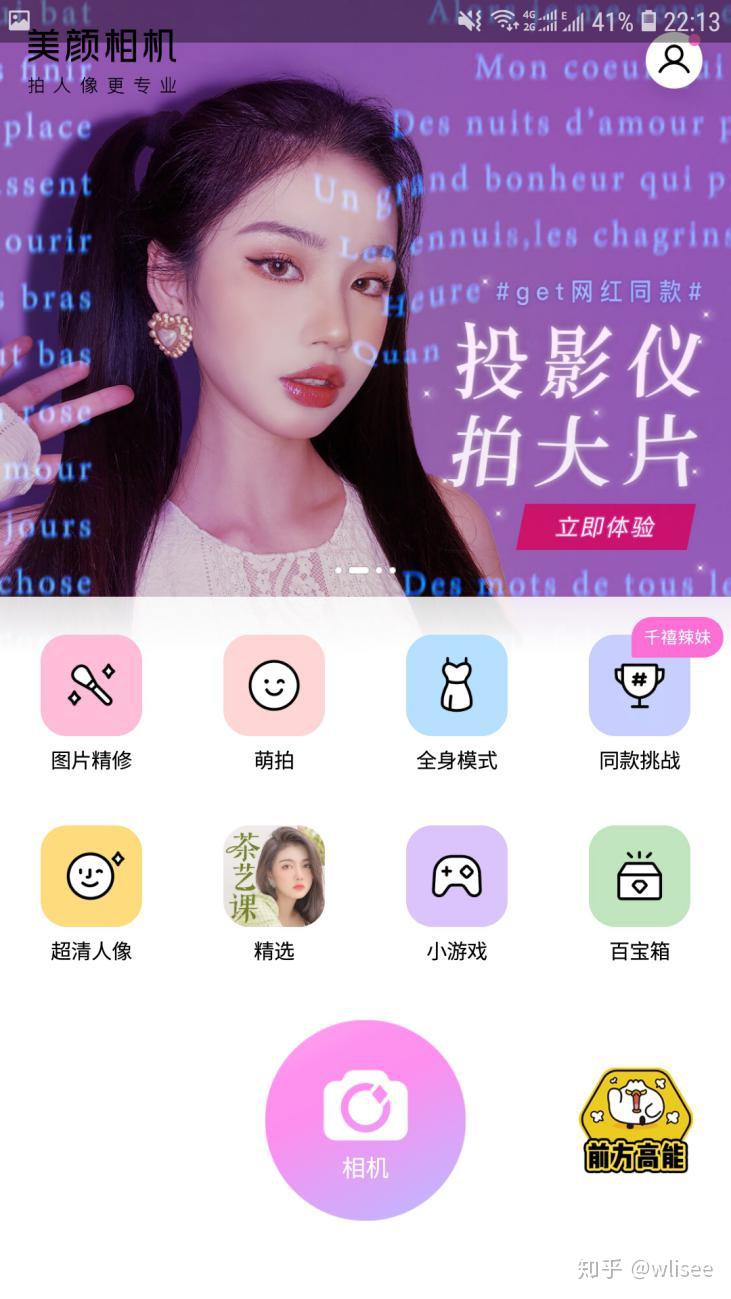This screenshot has height=1299, width=731.
Task: Open the 千禧辣妹 badge on challenge icon
Action: pos(677,637)
